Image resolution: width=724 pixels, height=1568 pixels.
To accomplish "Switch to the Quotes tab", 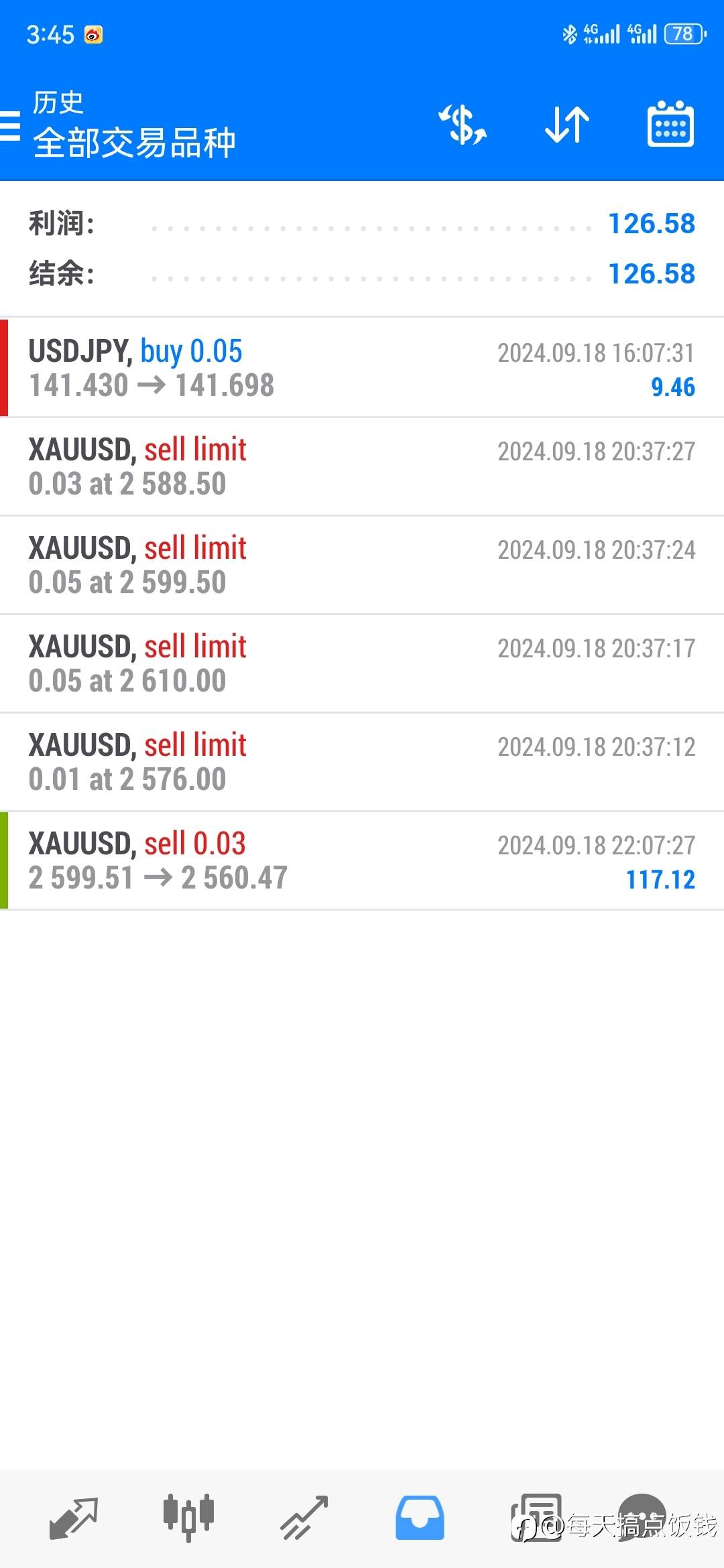I will [74, 1517].
